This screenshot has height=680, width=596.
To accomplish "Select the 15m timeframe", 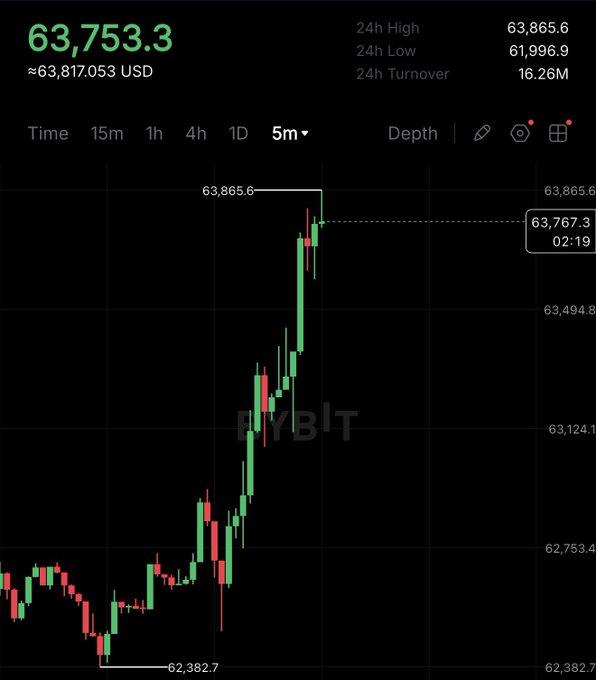I will point(107,134).
